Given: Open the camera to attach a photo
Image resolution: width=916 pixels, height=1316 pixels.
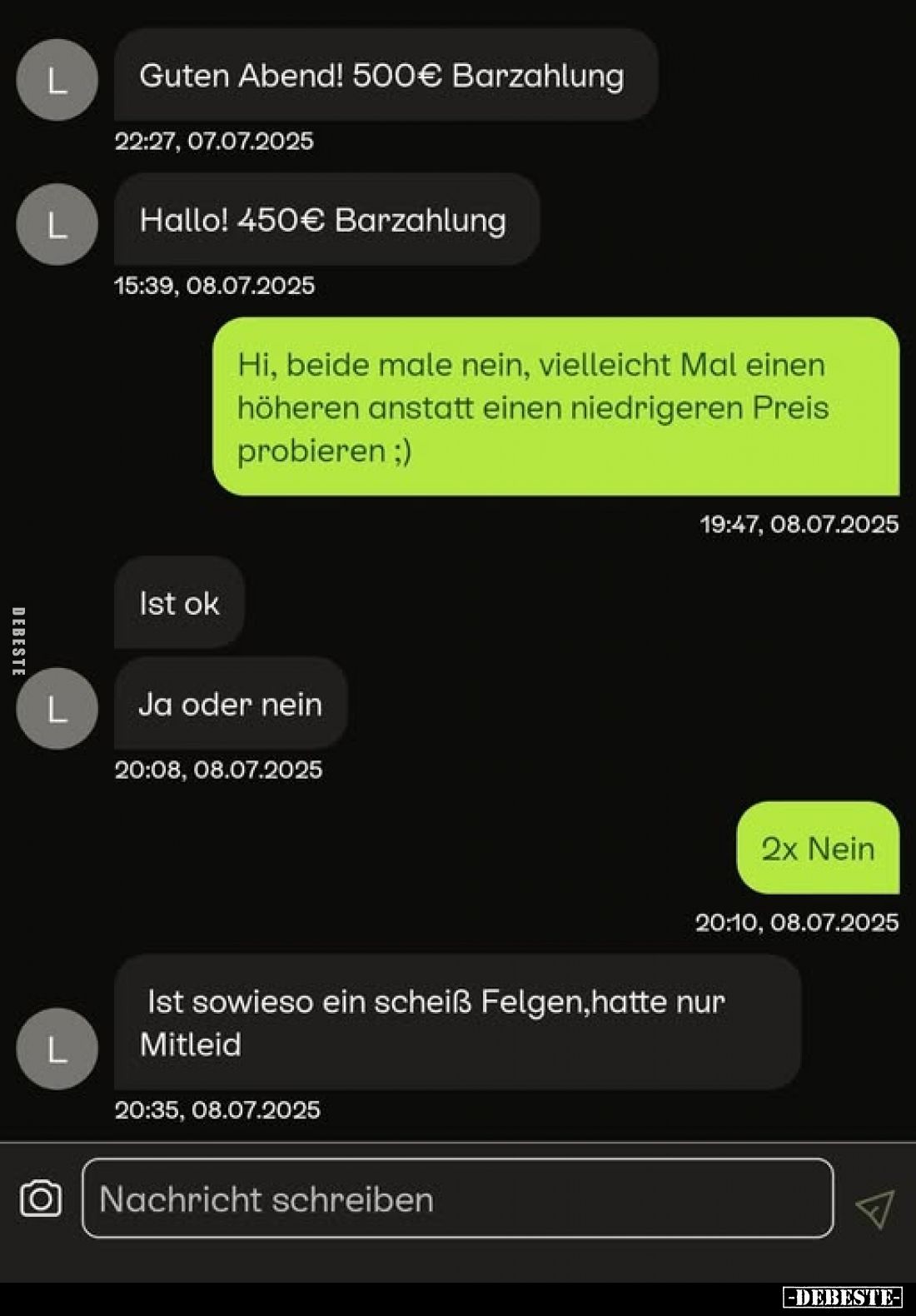Looking at the screenshot, I should coord(40,1199).
